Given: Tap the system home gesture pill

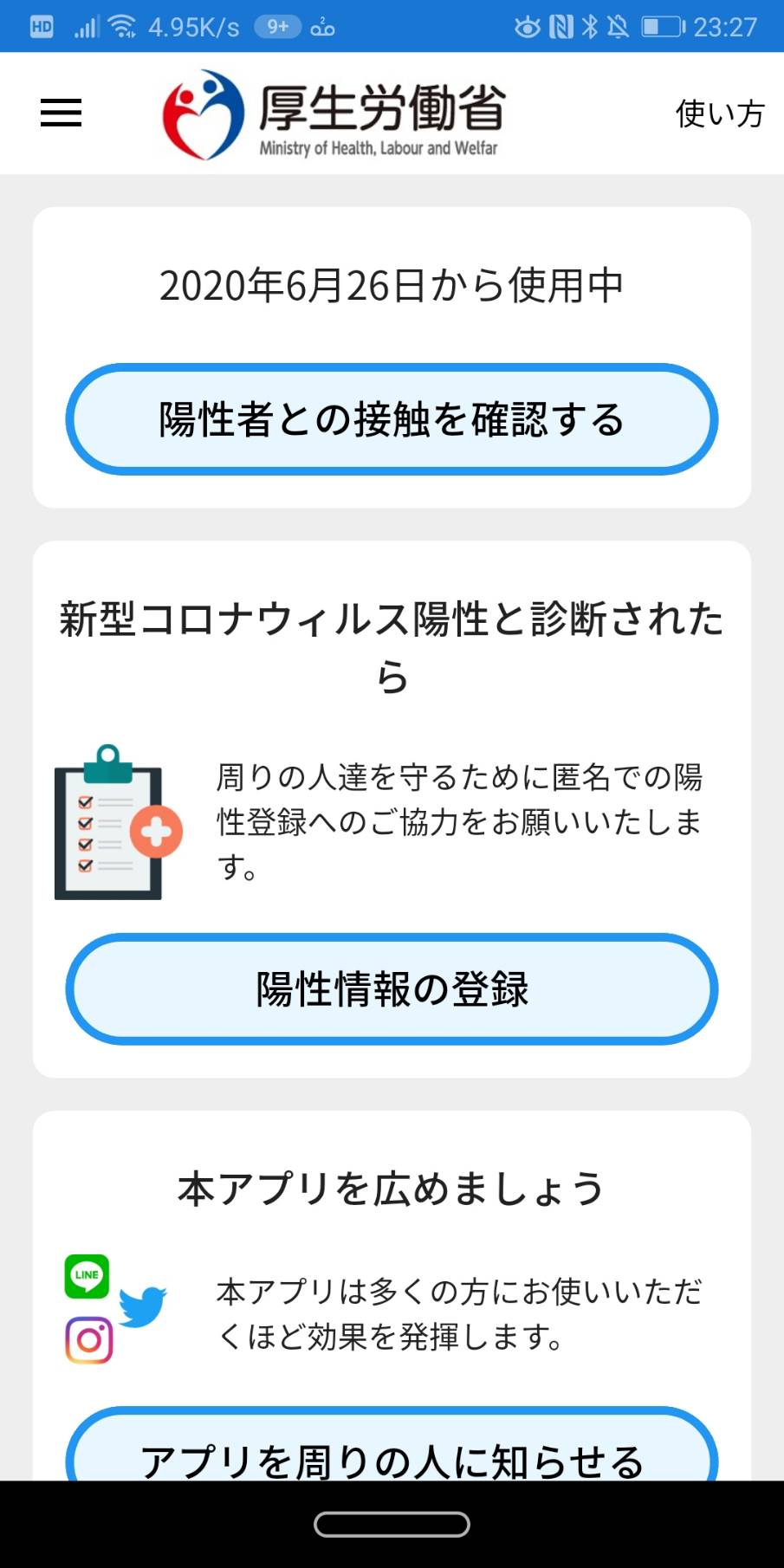Looking at the screenshot, I should (392, 1524).
